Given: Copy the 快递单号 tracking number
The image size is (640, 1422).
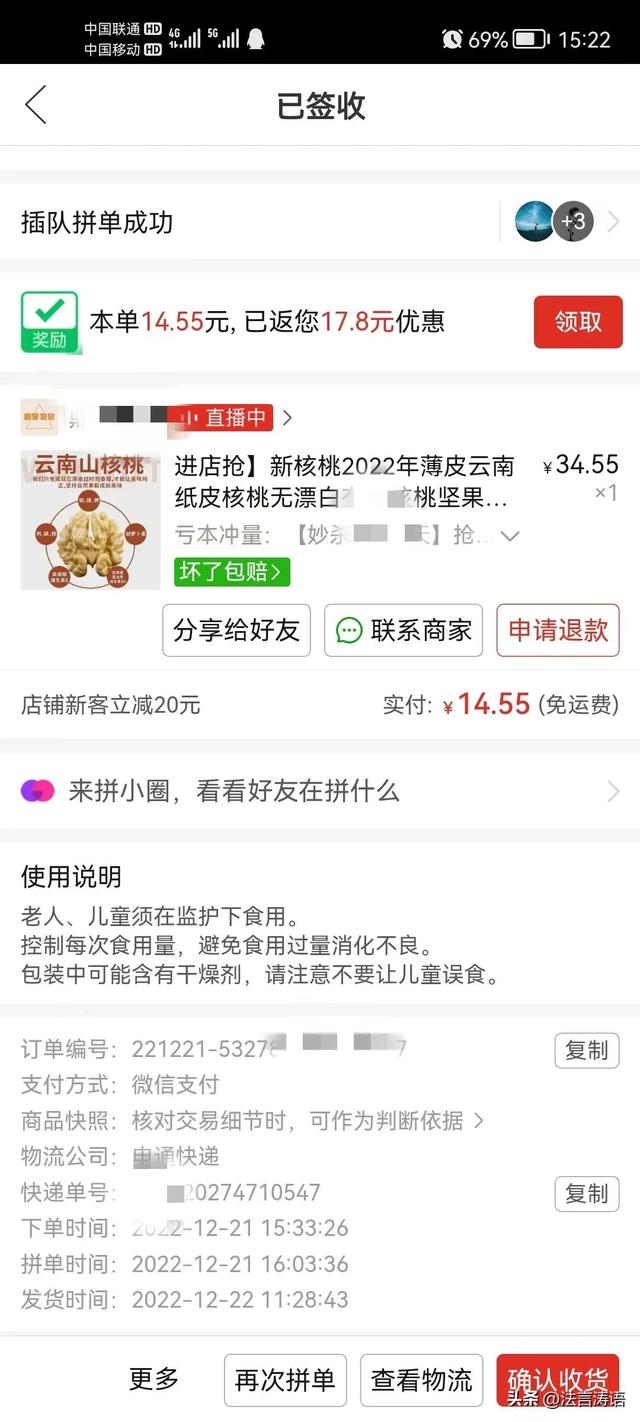Looking at the screenshot, I should pos(587,1193).
